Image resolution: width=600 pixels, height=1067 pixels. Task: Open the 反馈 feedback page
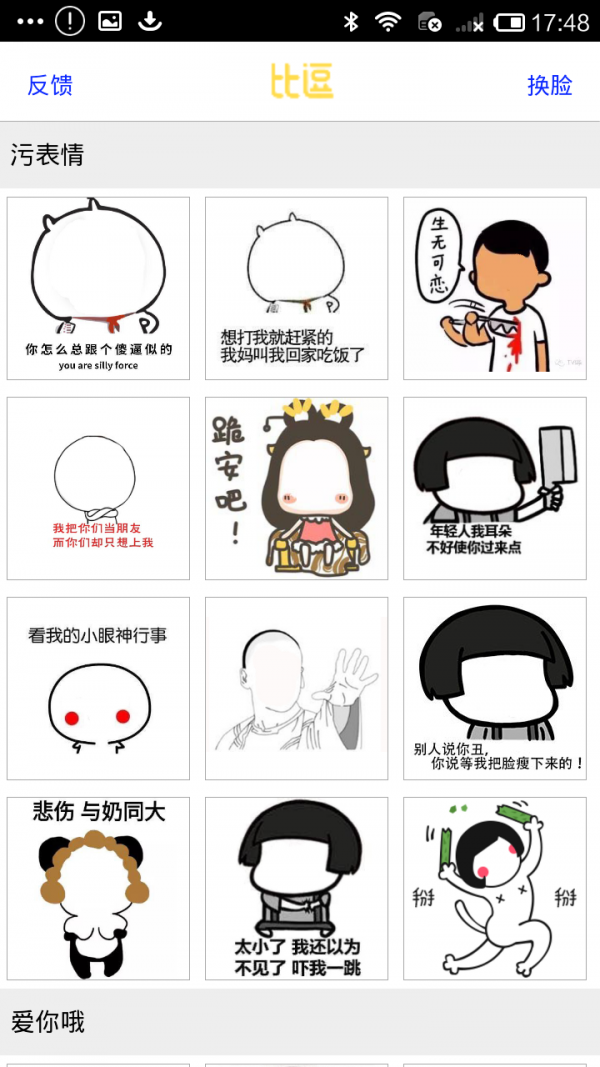pos(50,85)
